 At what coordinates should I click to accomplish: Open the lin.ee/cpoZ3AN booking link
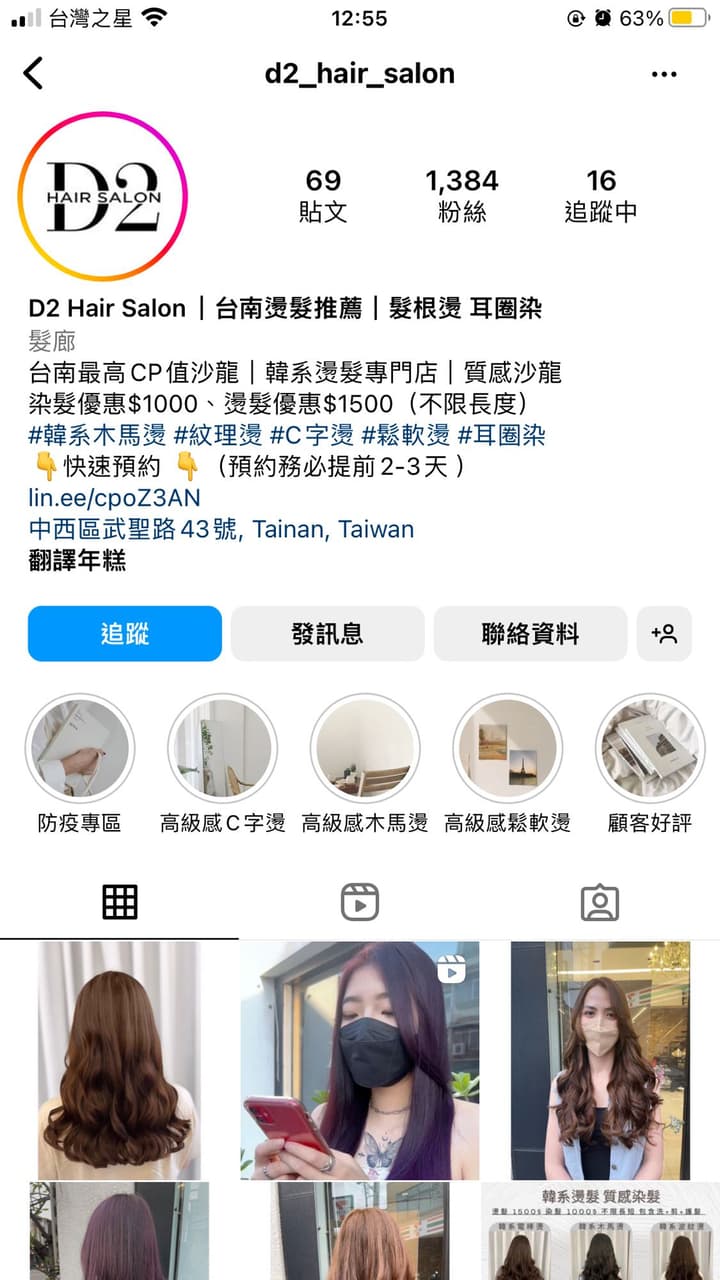[x=114, y=498]
